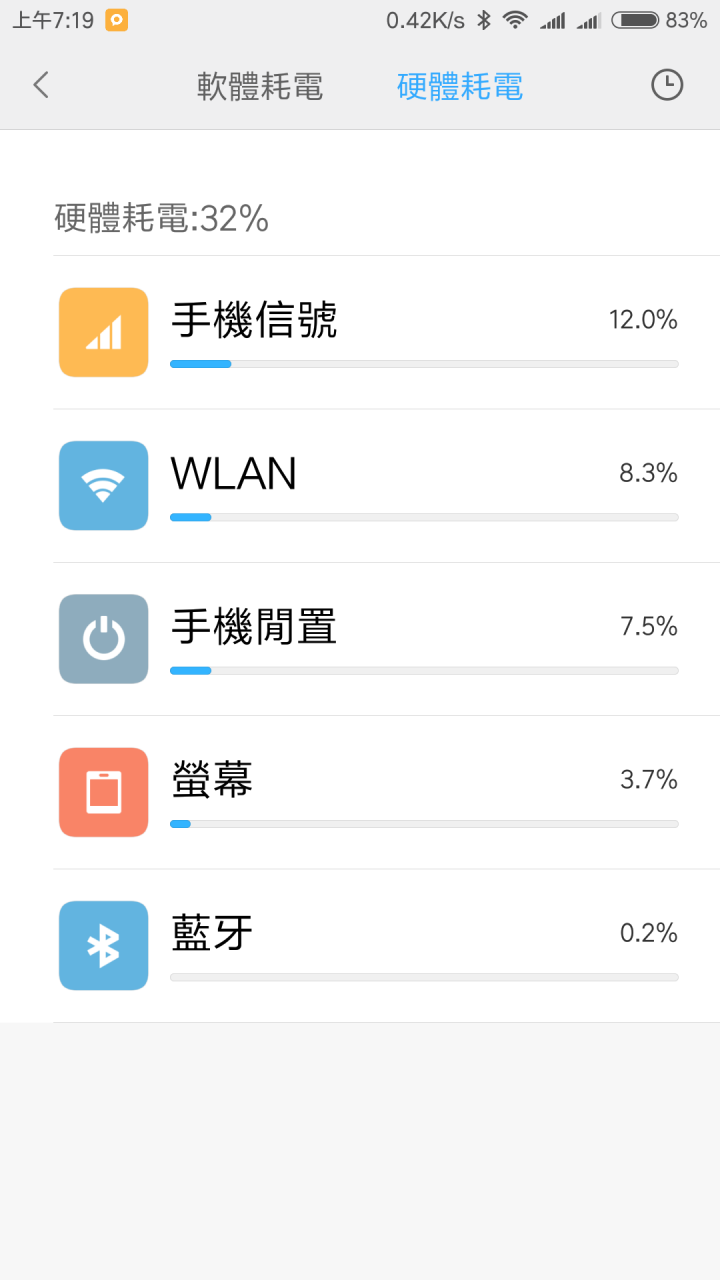This screenshot has width=720, height=1280.
Task: View WLAN power consumption details
Action: click(386, 485)
